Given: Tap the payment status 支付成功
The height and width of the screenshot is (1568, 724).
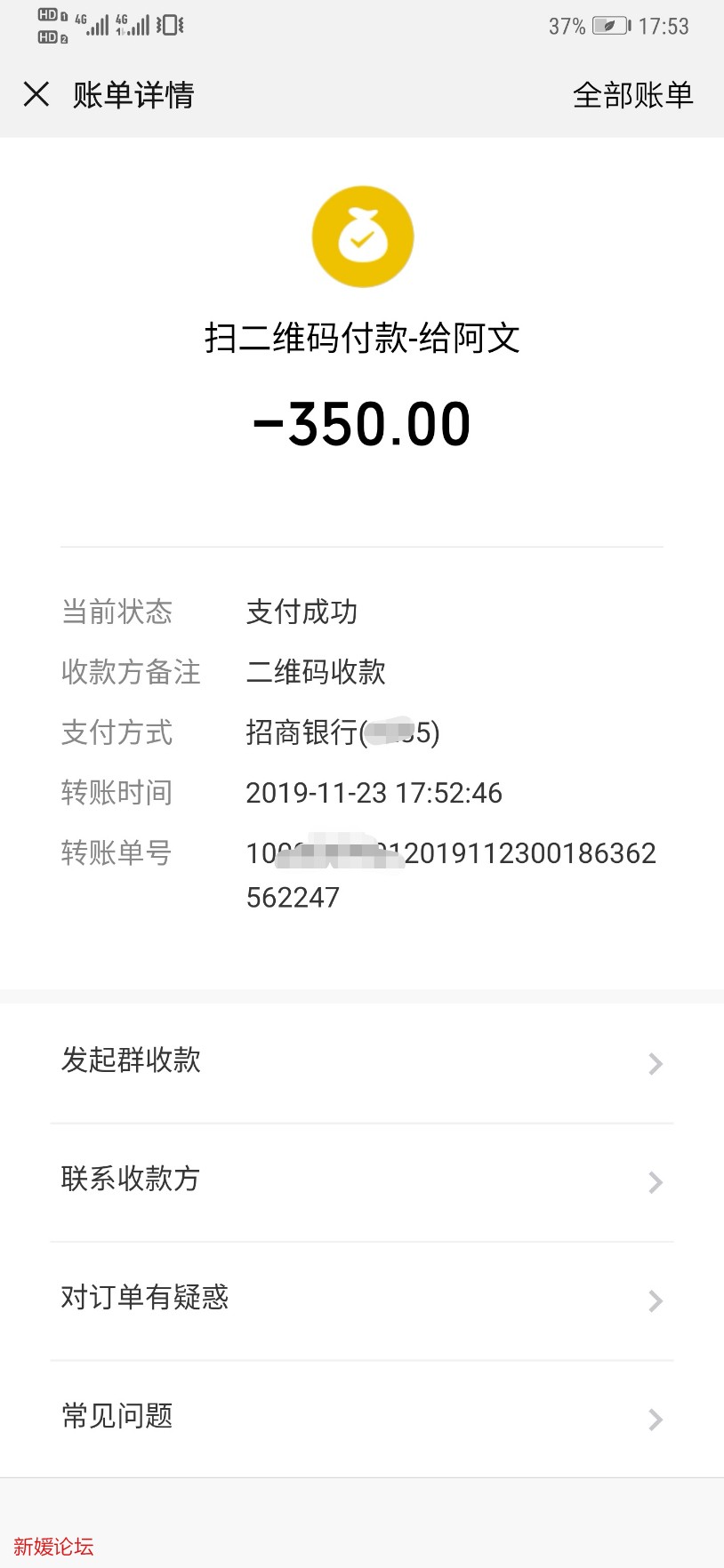Looking at the screenshot, I should (302, 612).
